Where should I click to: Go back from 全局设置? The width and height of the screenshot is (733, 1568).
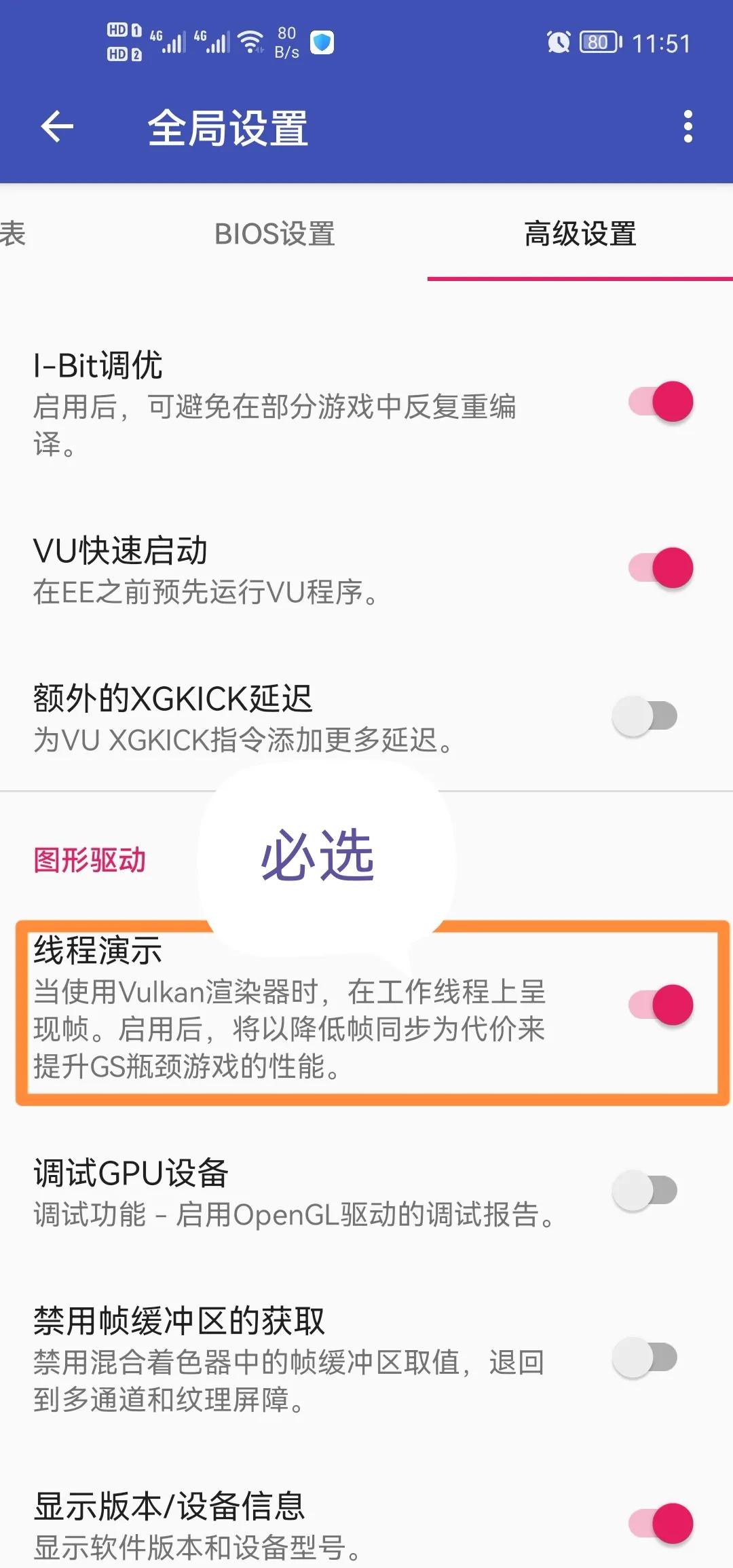(57, 127)
